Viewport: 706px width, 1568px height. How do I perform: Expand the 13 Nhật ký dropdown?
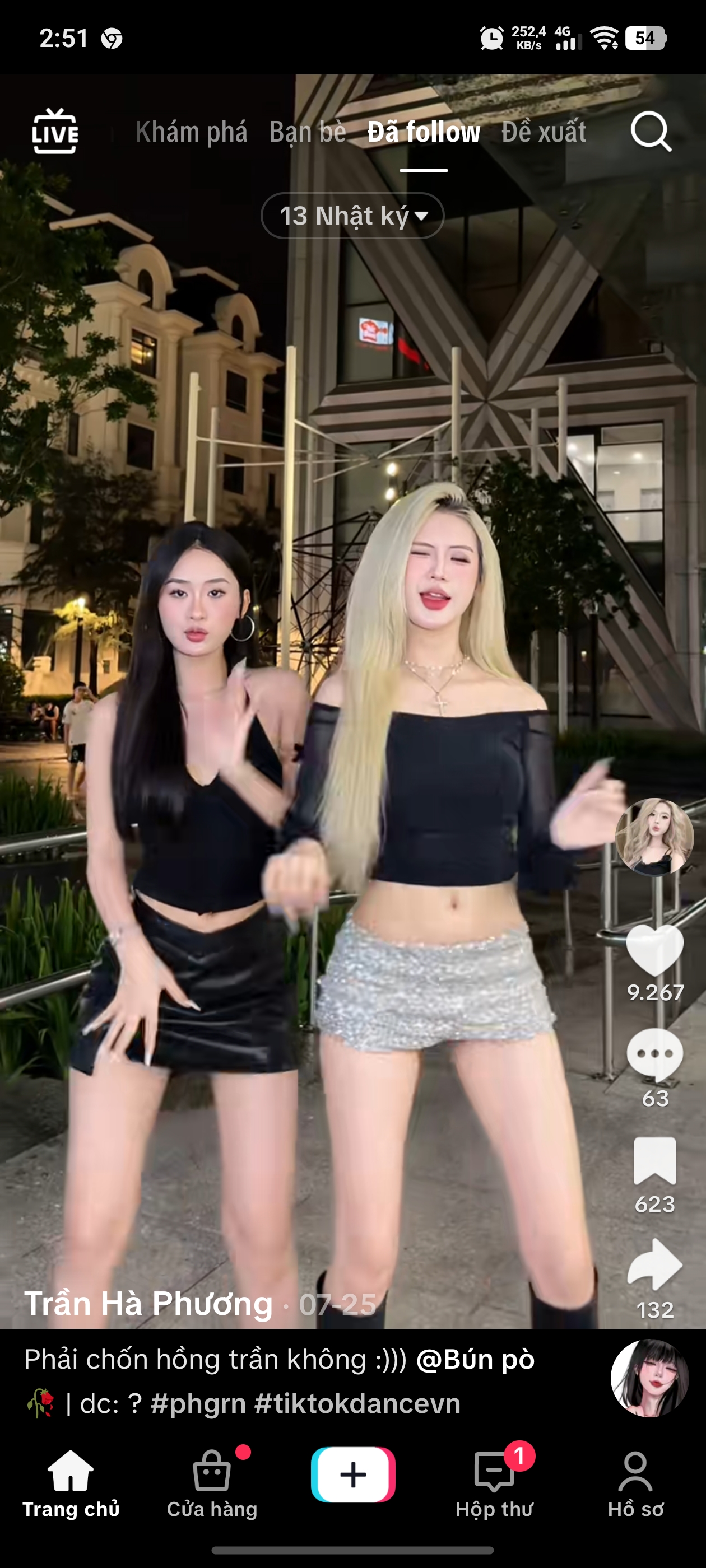(x=352, y=216)
